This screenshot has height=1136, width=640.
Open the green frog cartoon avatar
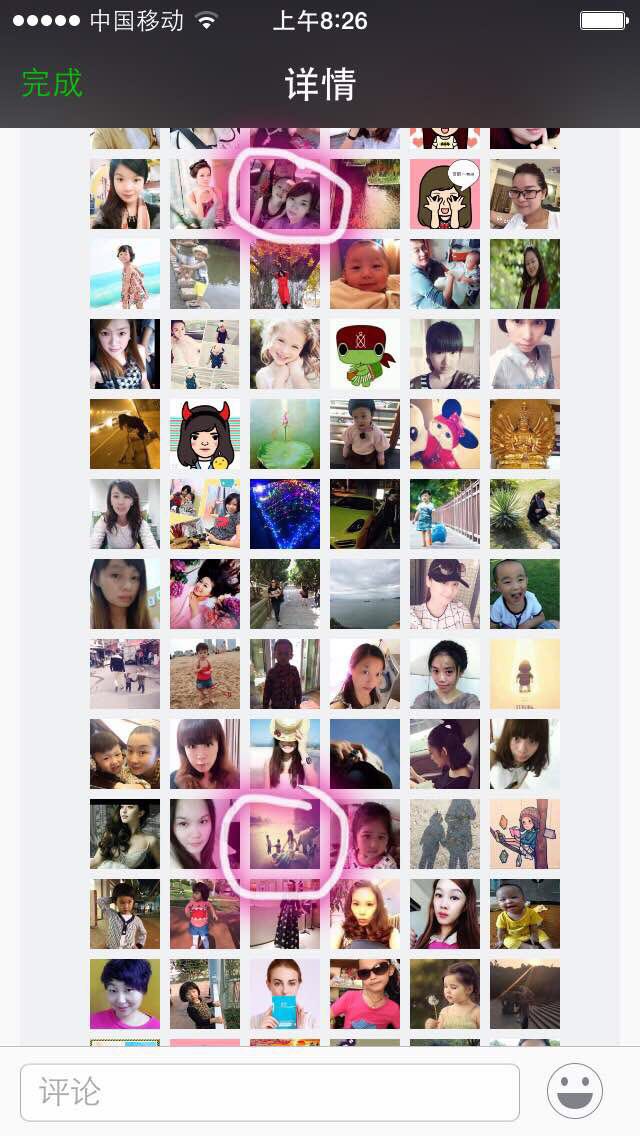pyautogui.click(x=365, y=354)
